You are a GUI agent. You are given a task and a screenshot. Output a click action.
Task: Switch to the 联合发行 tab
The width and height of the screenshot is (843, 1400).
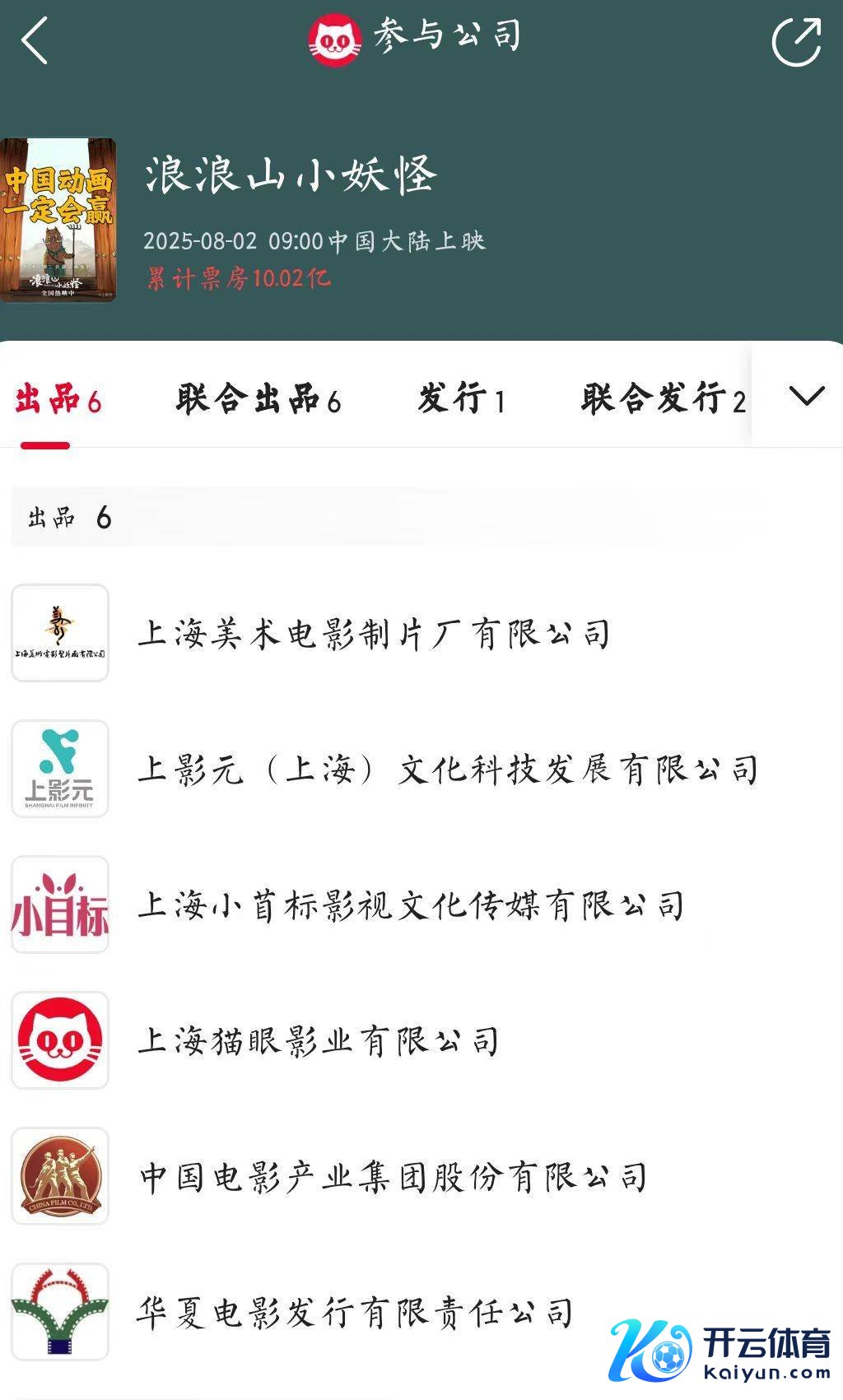tap(663, 400)
